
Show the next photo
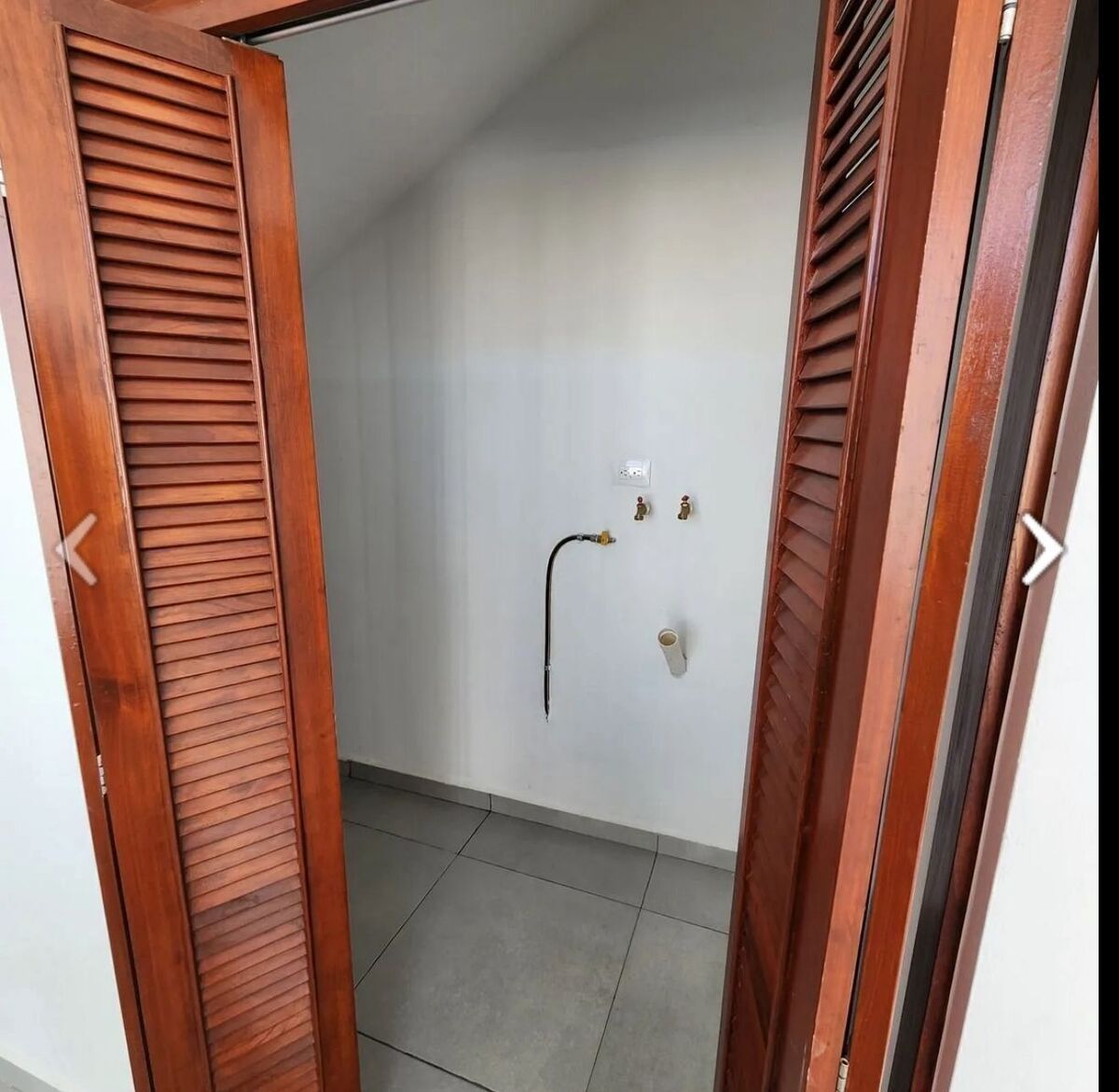point(1042,549)
